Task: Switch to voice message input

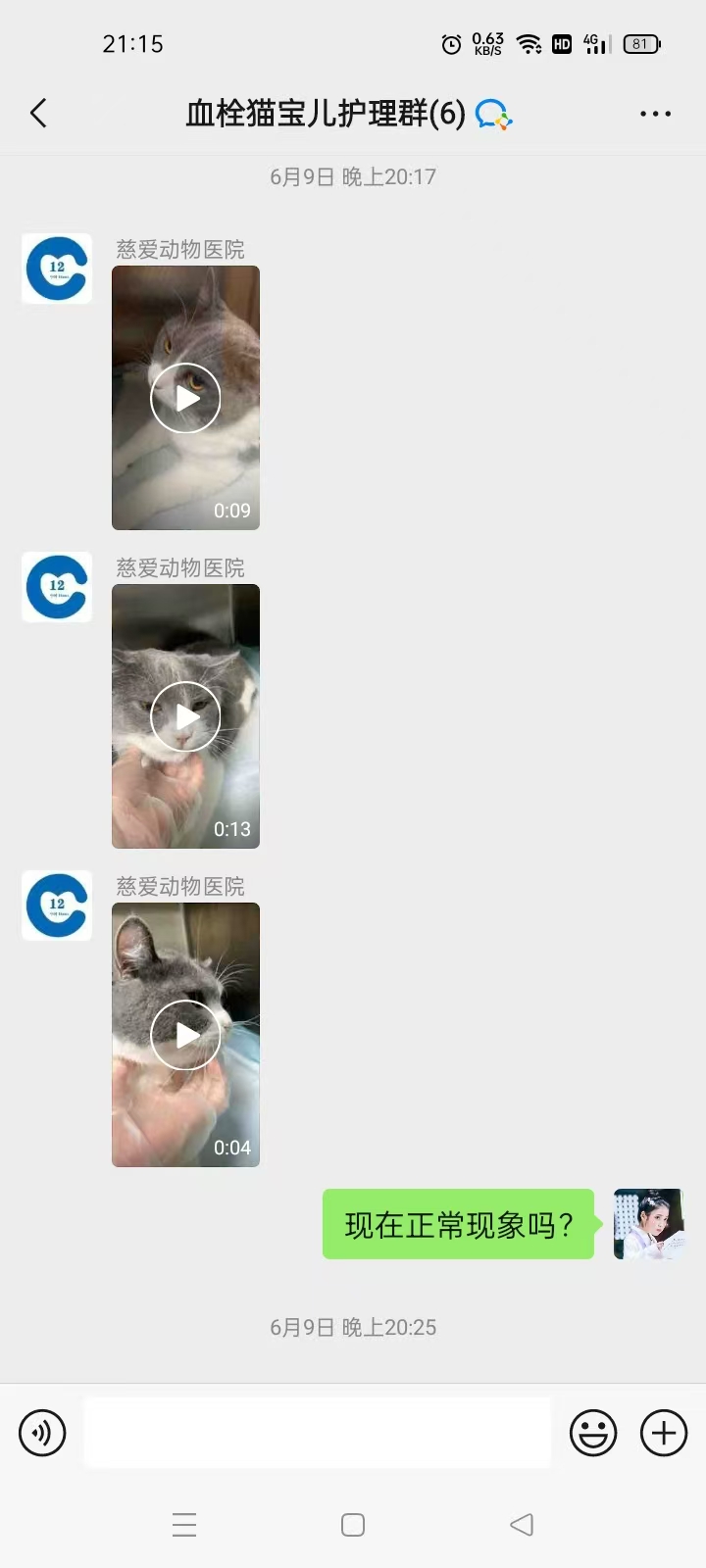Action: coord(42,1433)
